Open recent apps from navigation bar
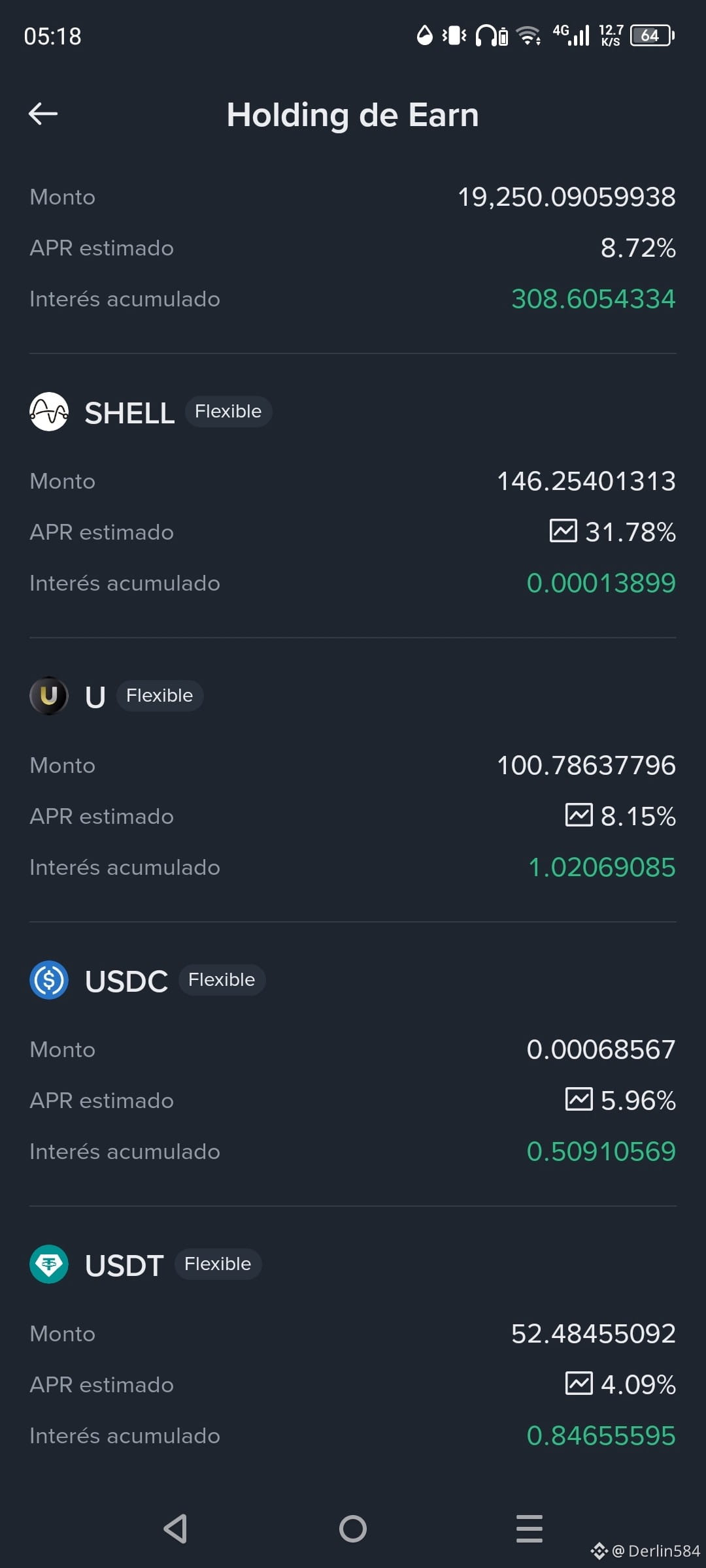Viewport: 706px width, 1568px height. point(529,1529)
